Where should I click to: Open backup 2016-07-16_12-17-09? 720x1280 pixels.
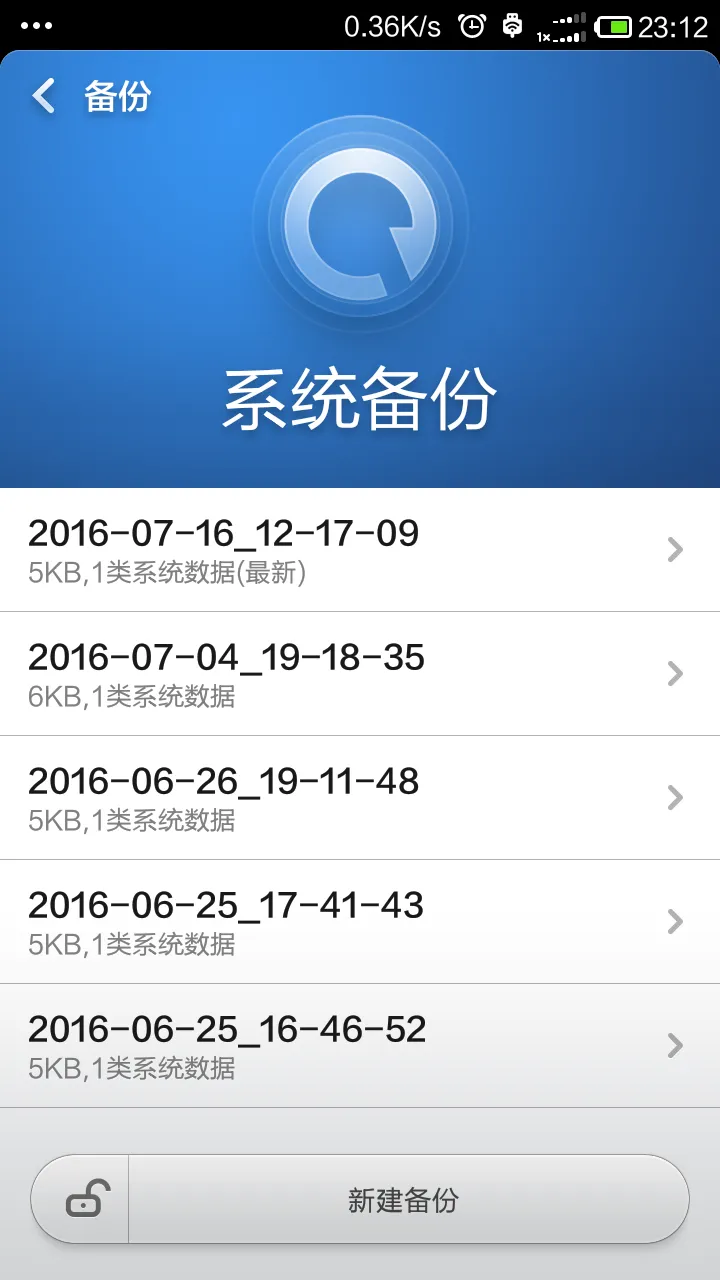(x=360, y=549)
